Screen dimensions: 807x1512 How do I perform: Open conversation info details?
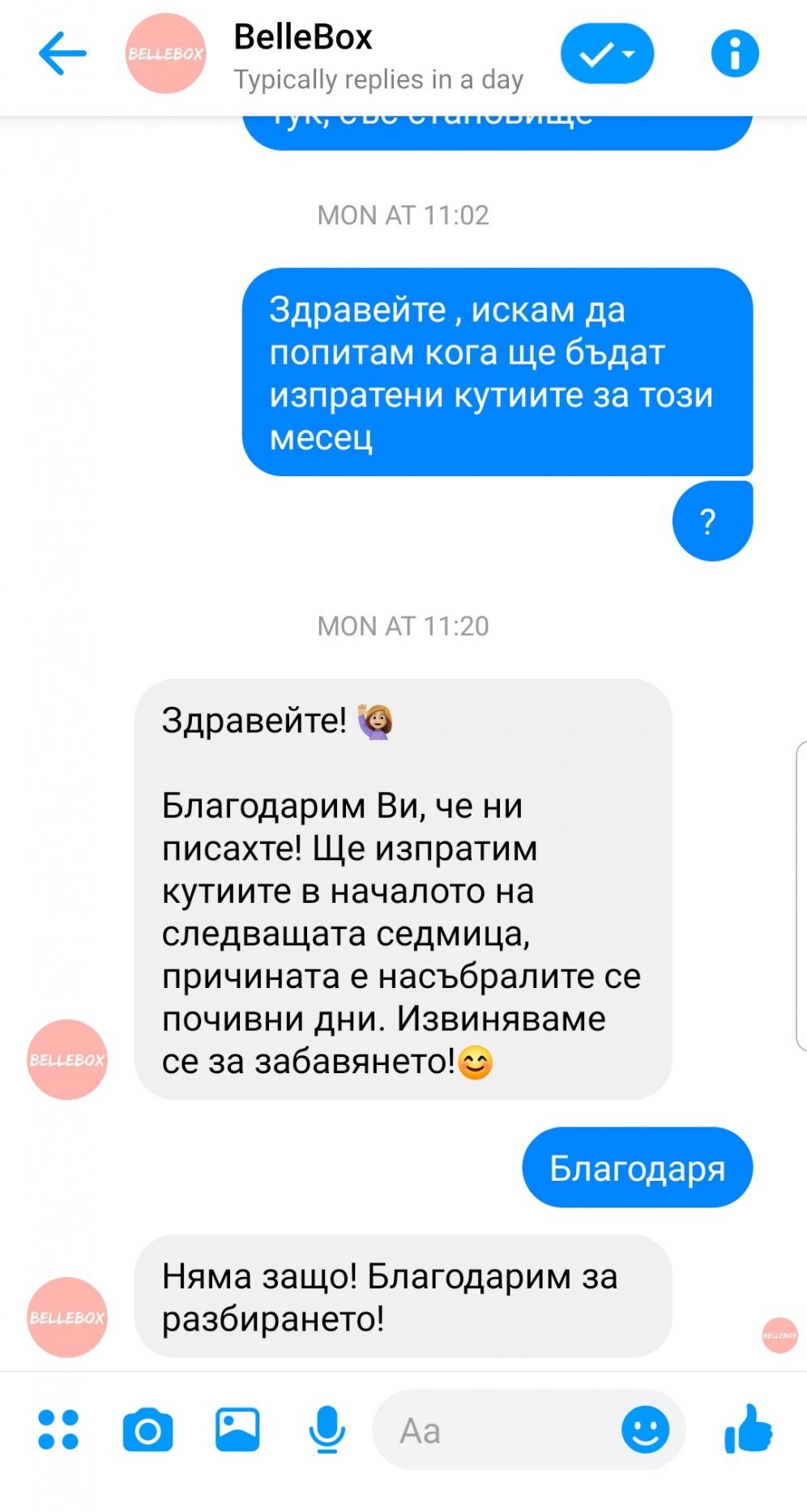(x=734, y=53)
